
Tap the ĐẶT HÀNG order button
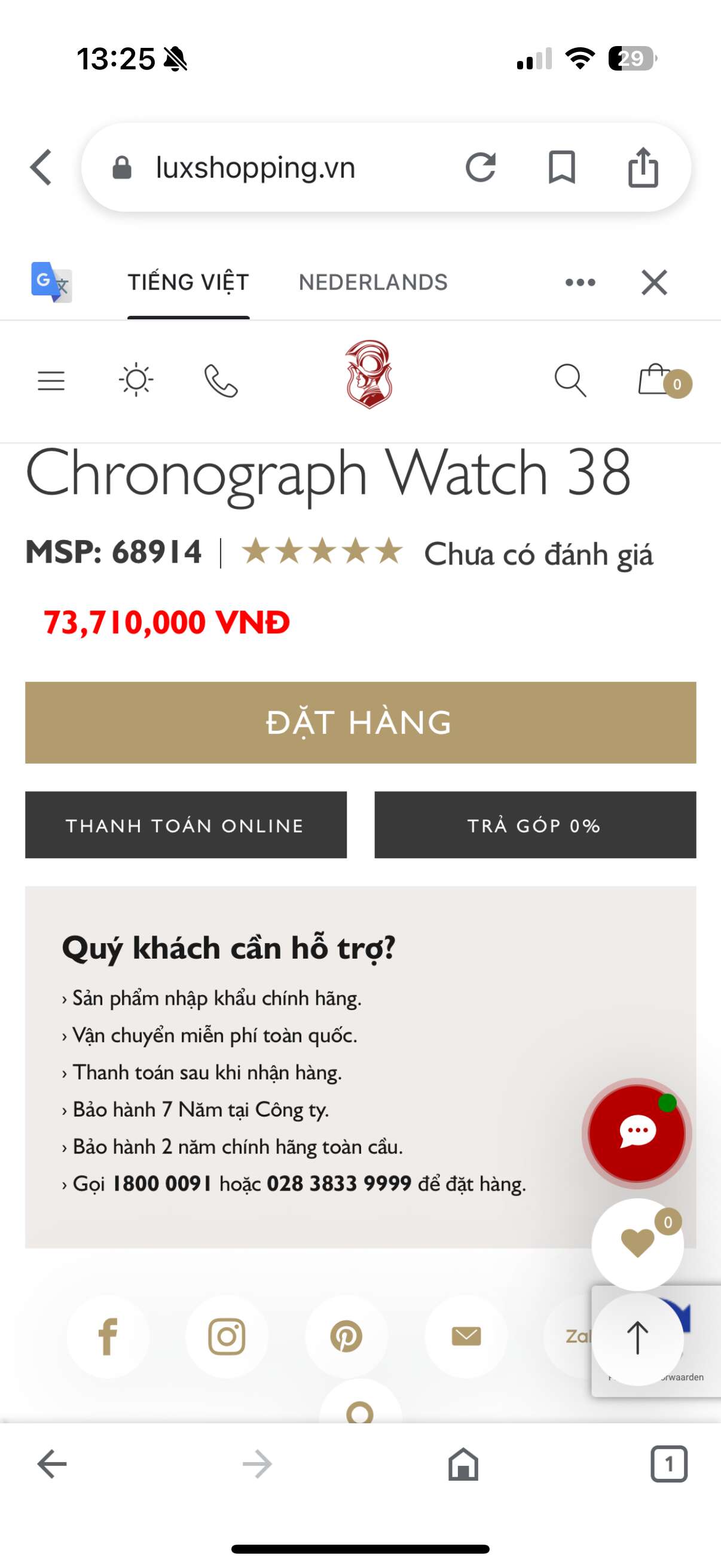(x=360, y=722)
